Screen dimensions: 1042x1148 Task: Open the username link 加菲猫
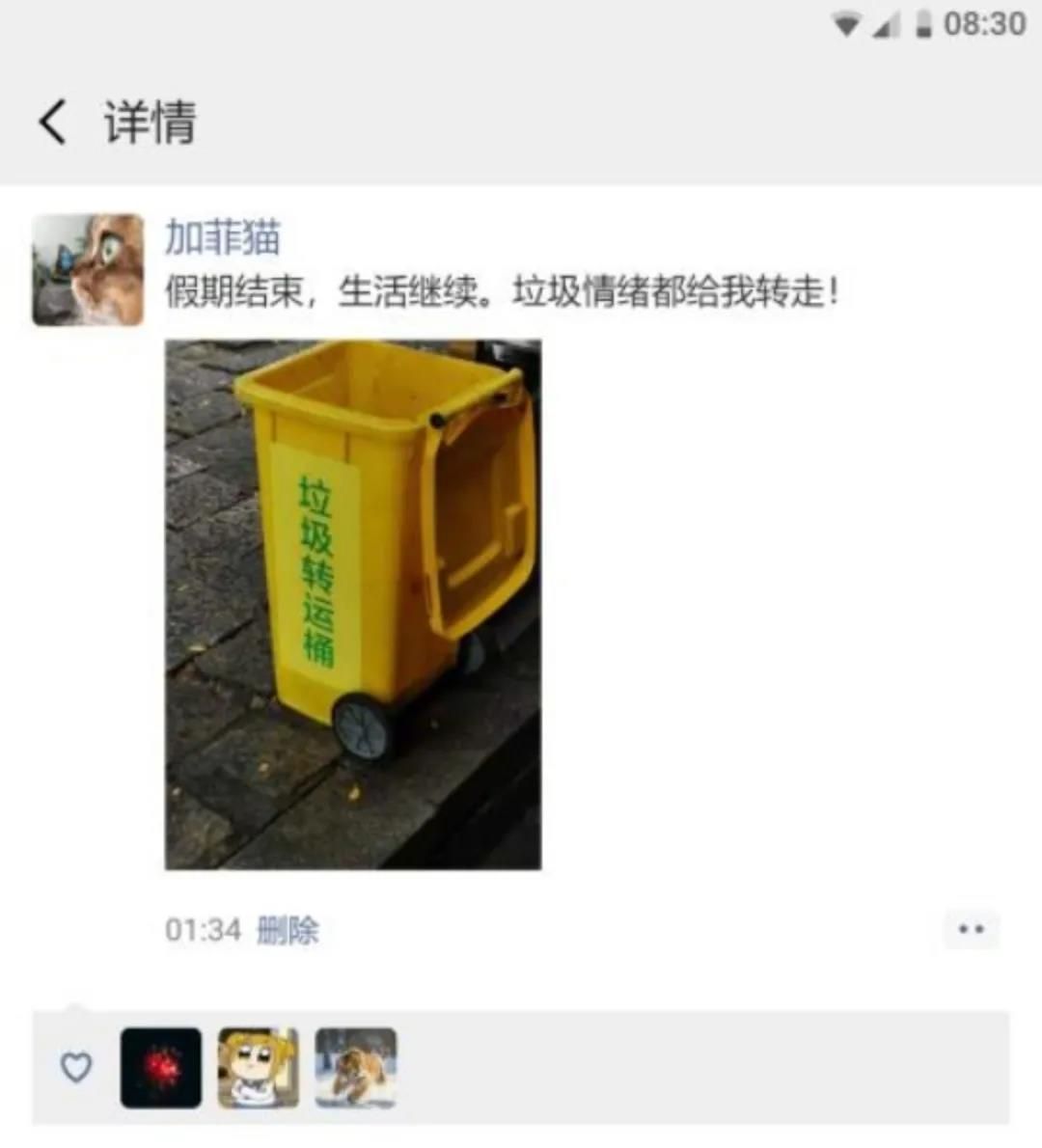(222, 237)
